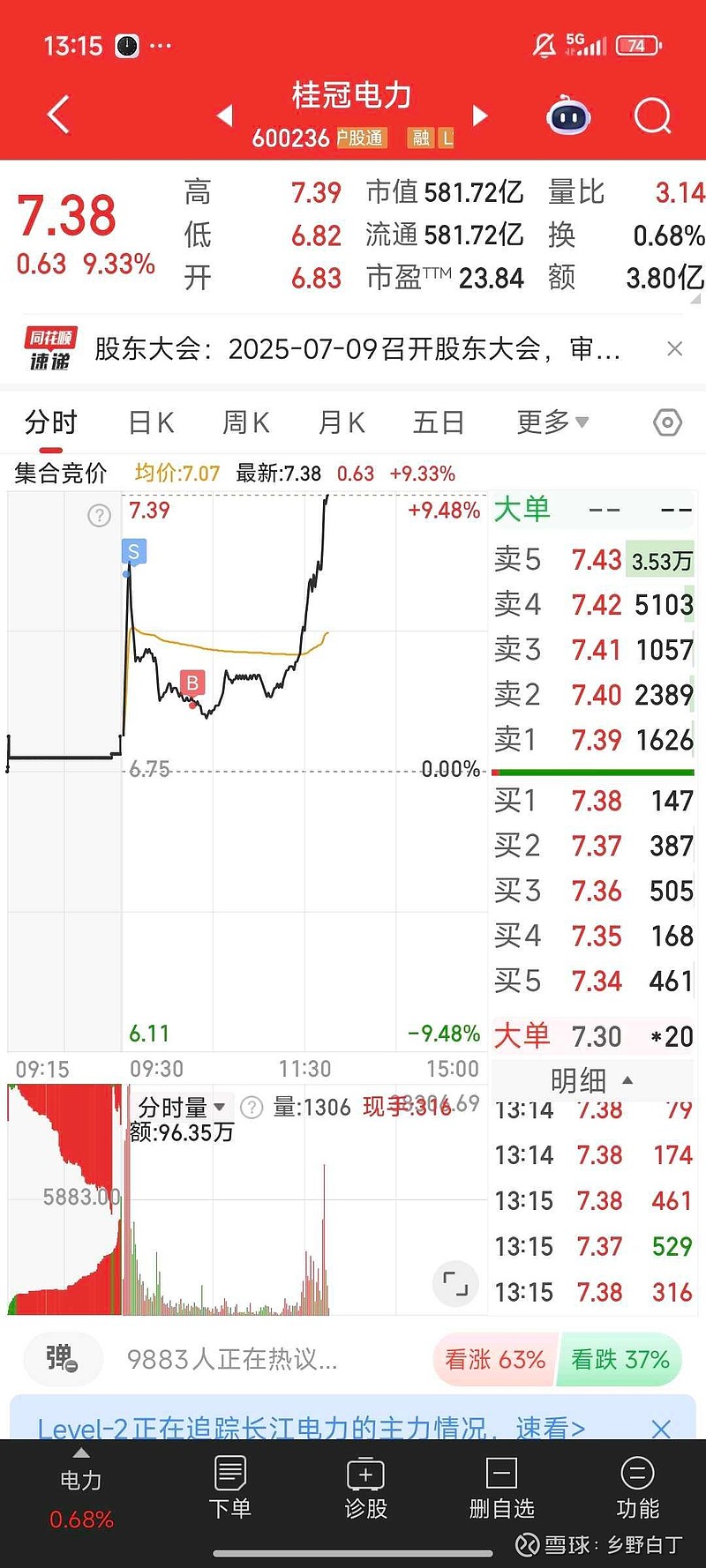706x1568 pixels.
Task: Remove this stock with 删自选 icon
Action: tap(501, 1490)
